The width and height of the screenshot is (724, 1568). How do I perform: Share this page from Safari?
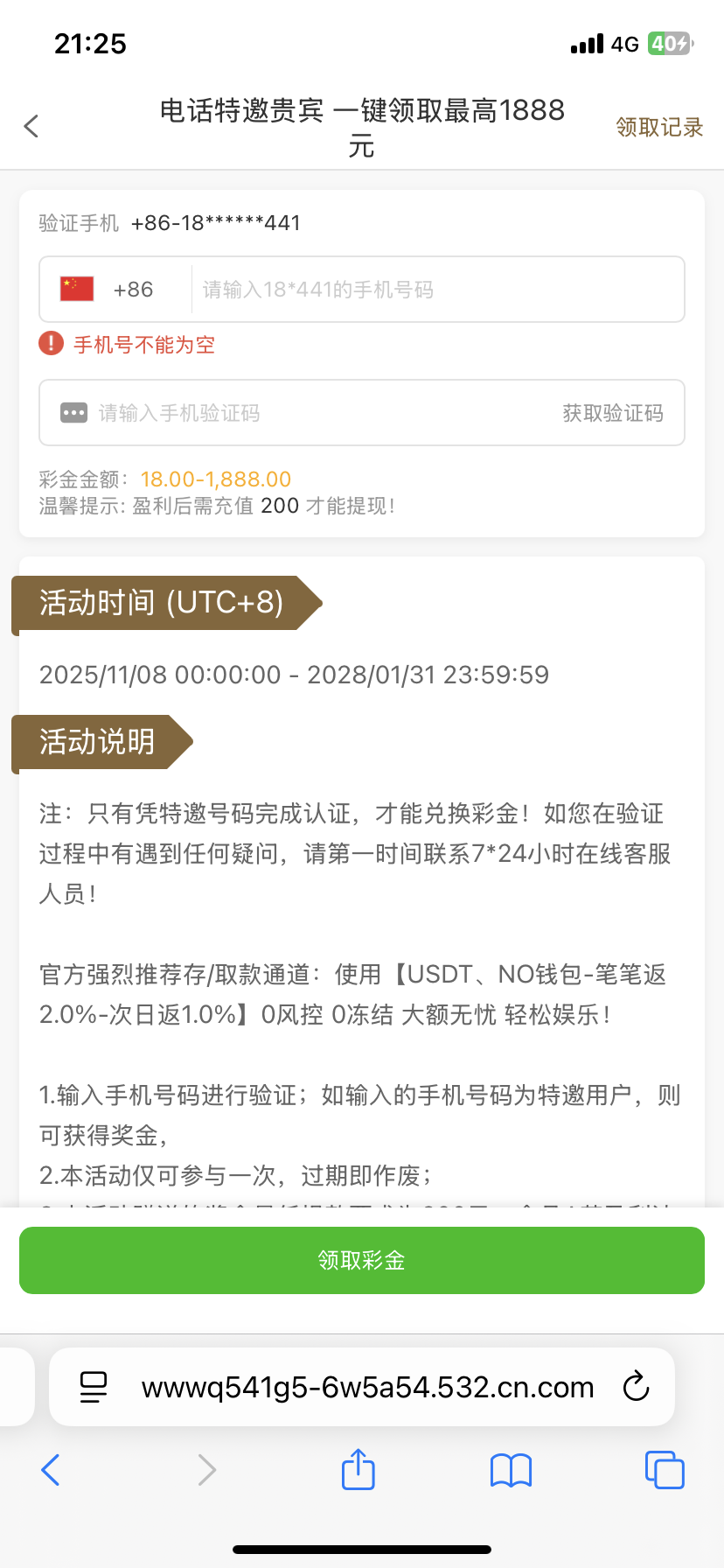(x=358, y=1470)
